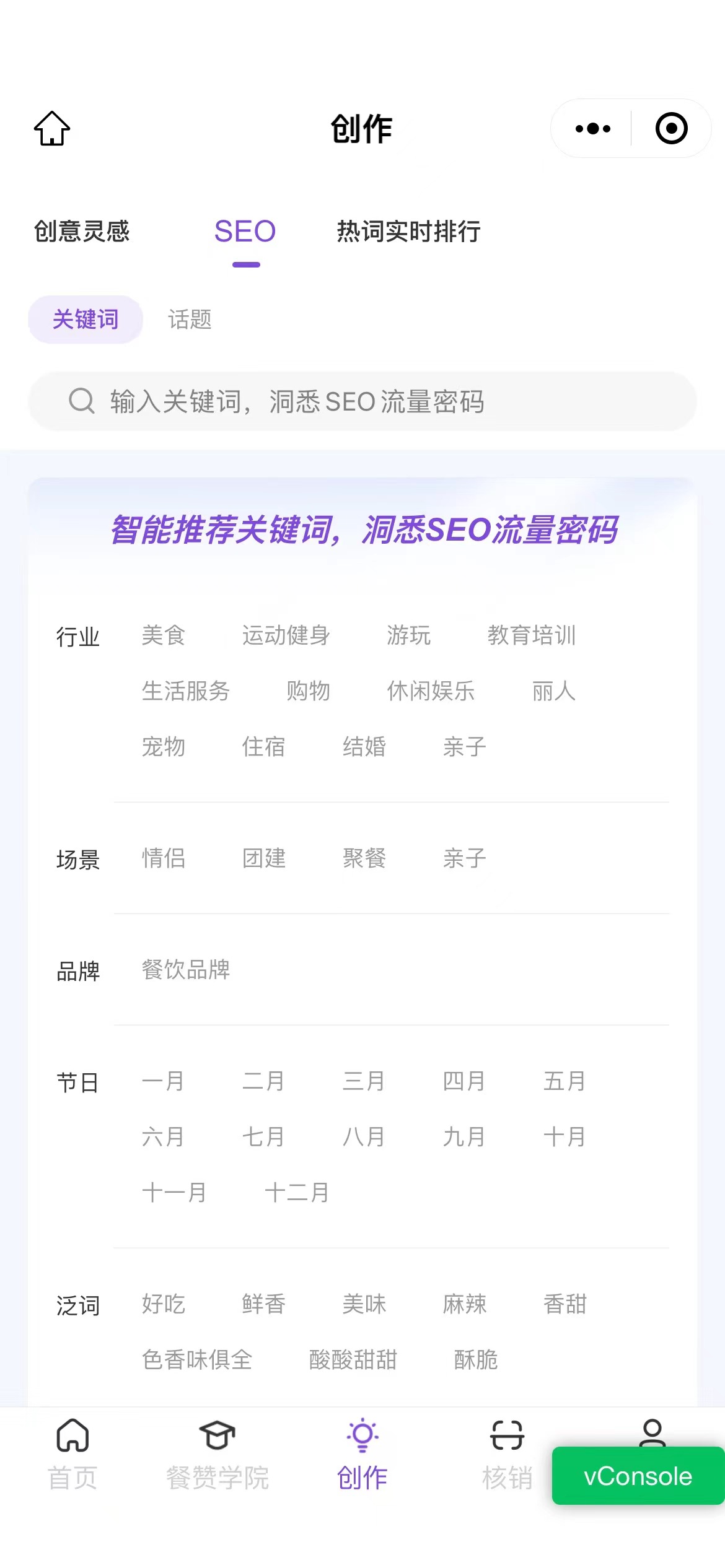Go to the 餐赞学院 bottom tab
This screenshot has width=725, height=1568.
[x=217, y=1455]
